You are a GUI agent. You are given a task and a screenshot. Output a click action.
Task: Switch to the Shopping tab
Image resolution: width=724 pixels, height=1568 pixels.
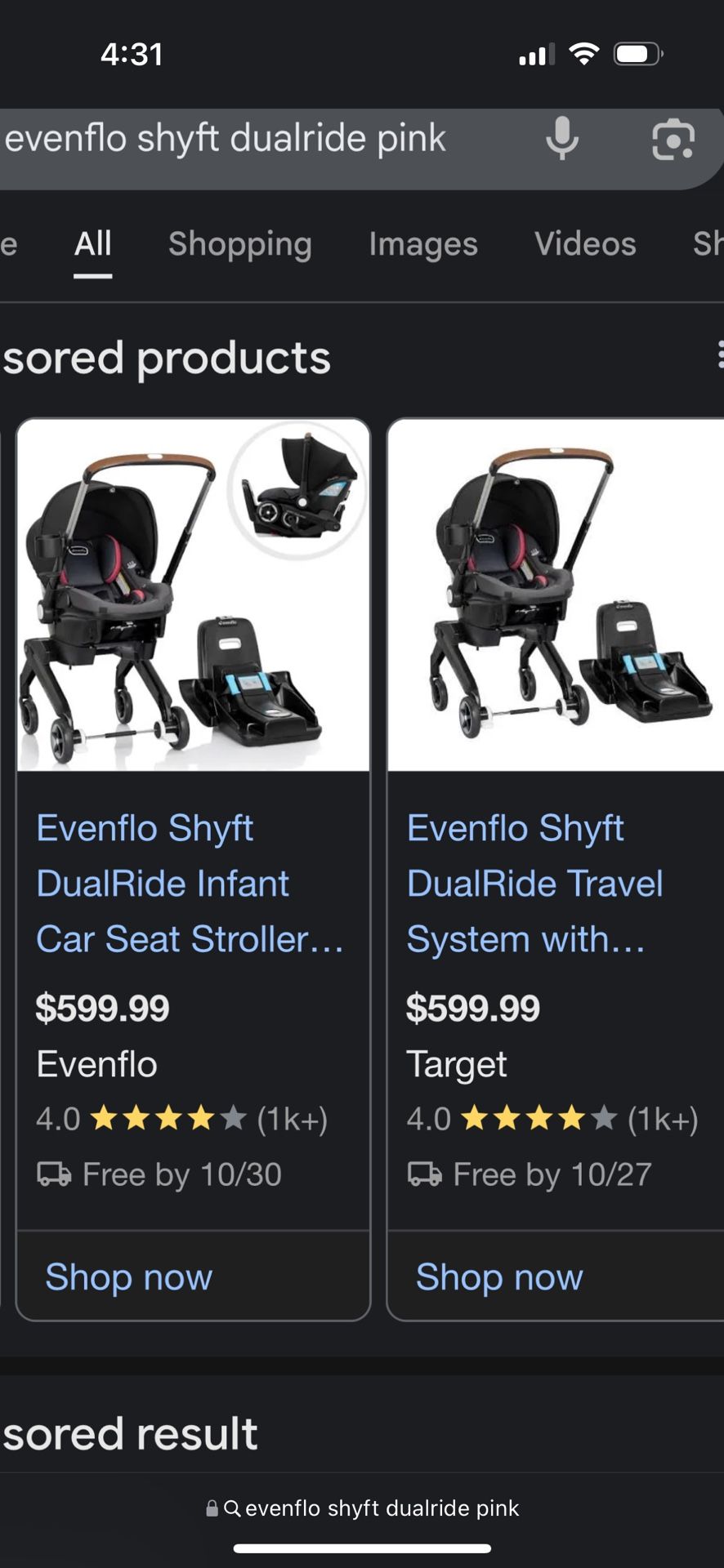click(x=239, y=244)
